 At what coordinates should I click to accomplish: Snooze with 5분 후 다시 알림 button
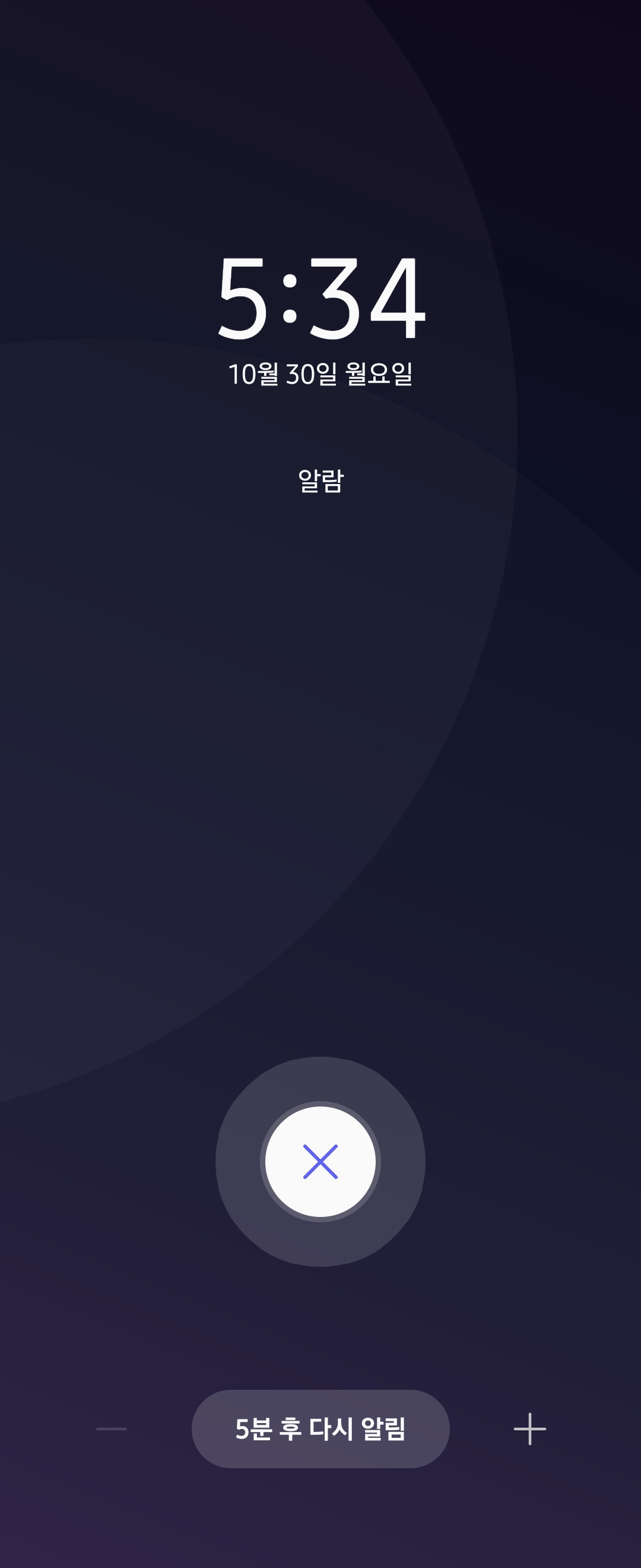click(320, 1428)
